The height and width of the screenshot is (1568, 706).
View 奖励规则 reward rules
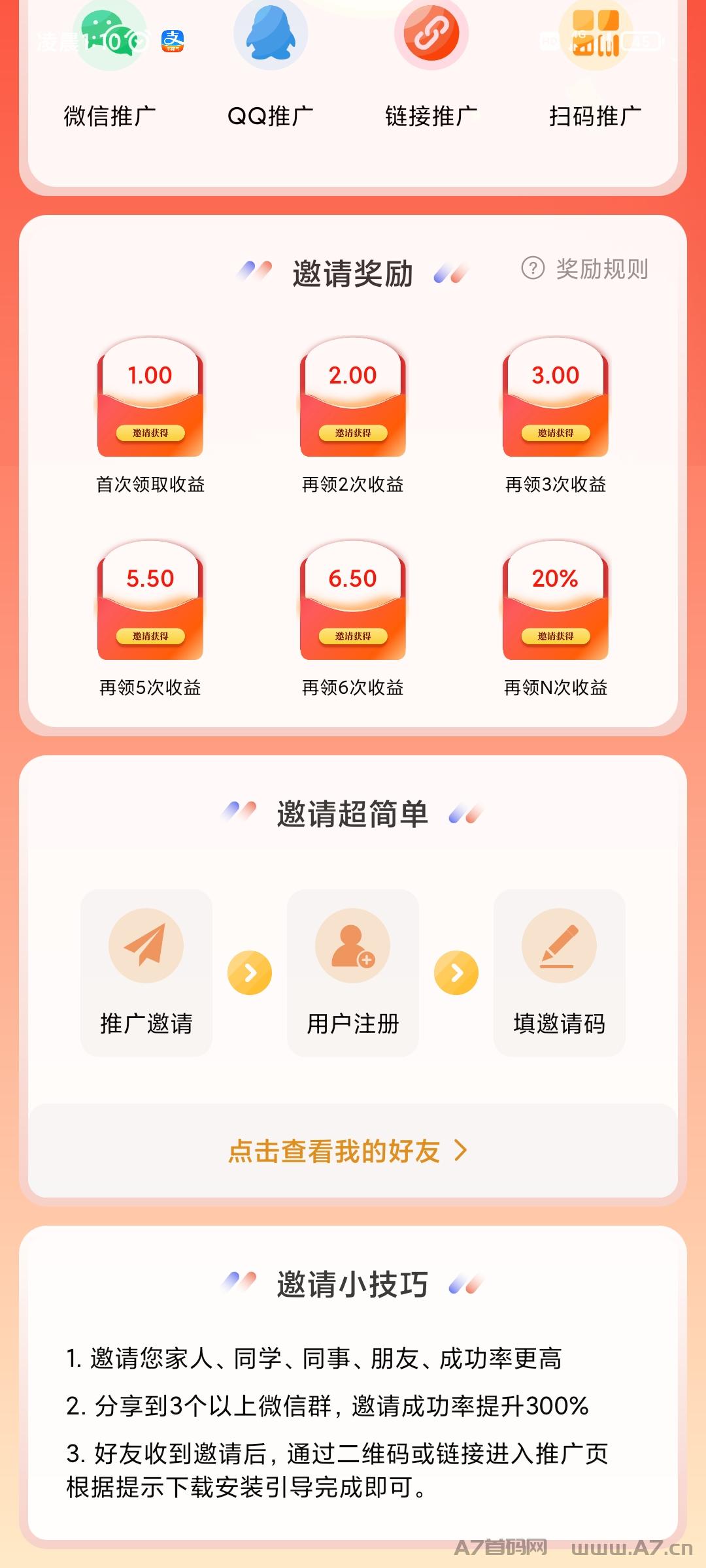pos(584,269)
